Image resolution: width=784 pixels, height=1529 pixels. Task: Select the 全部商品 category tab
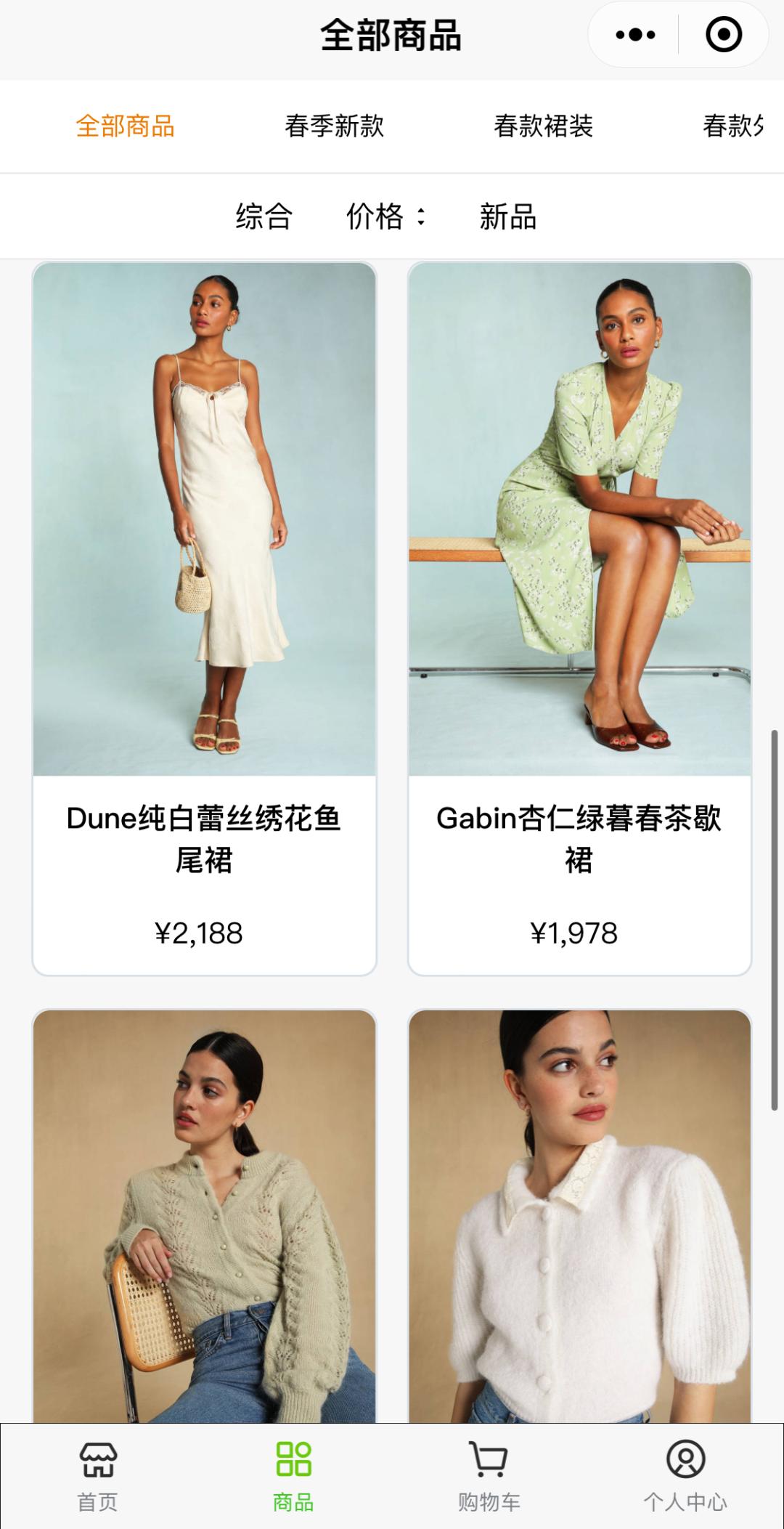125,125
